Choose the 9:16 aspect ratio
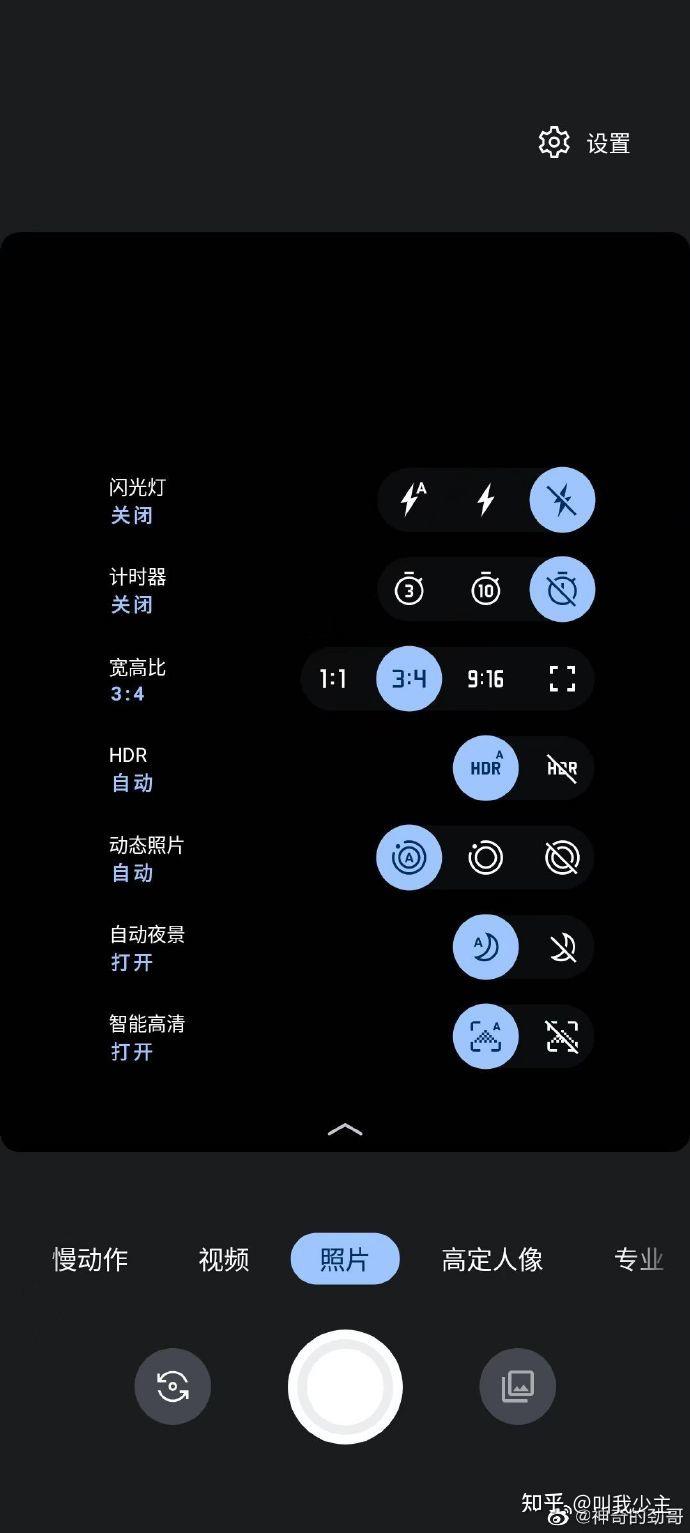The image size is (690, 1533). coord(486,679)
